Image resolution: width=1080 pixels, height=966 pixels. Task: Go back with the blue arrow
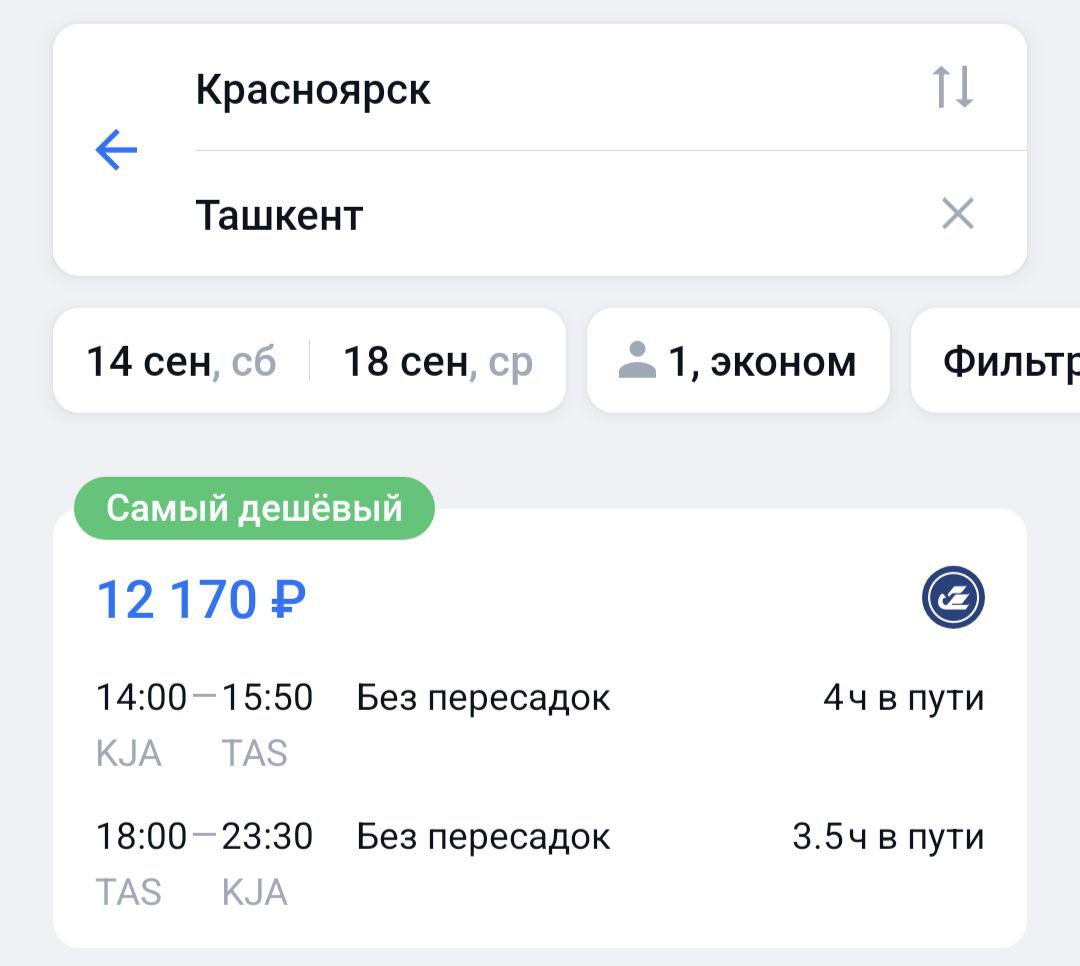pyautogui.click(x=116, y=151)
